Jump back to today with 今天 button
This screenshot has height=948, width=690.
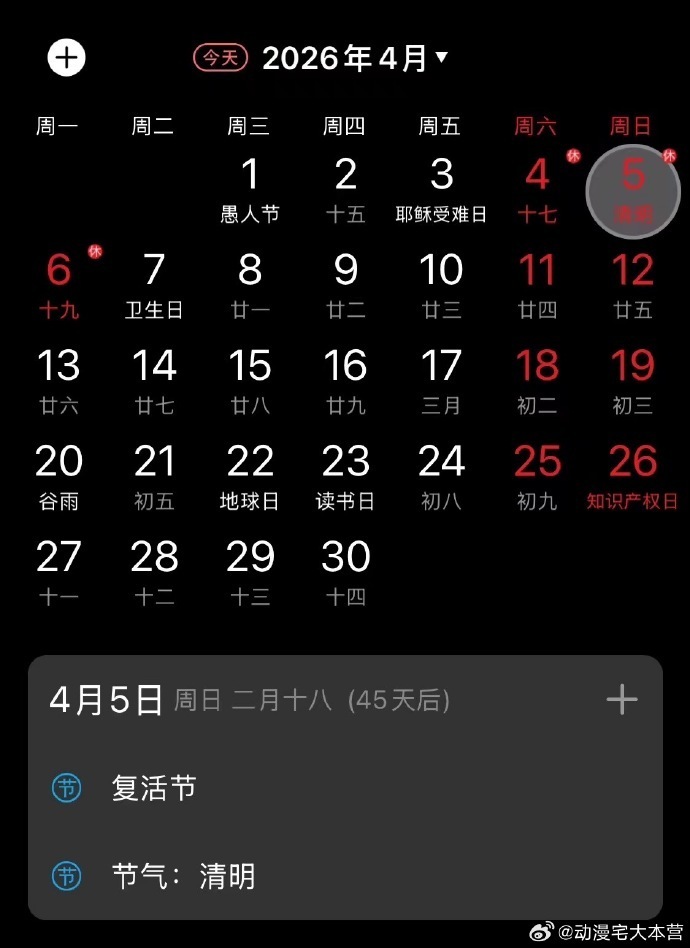click(220, 58)
